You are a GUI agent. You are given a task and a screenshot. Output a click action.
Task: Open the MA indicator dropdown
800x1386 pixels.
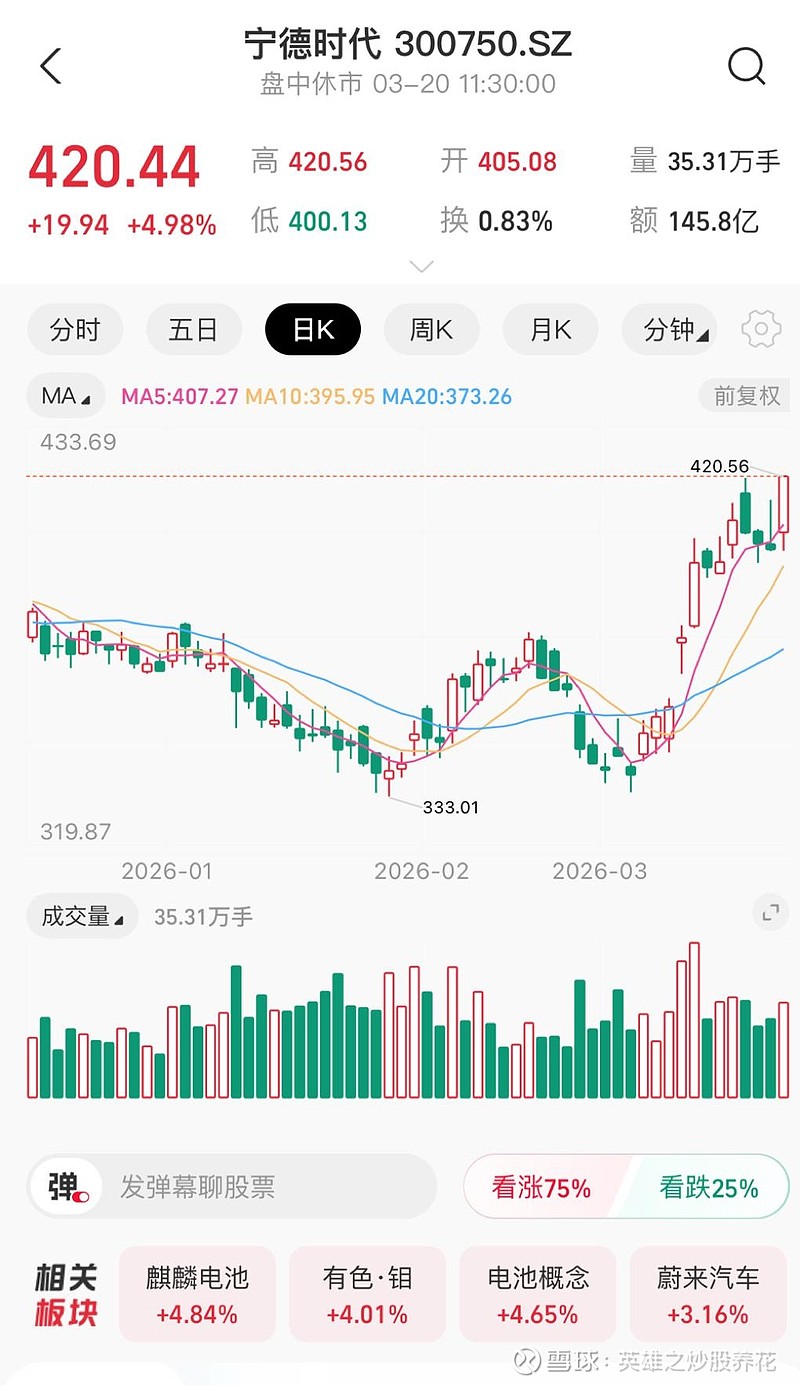click(66, 396)
